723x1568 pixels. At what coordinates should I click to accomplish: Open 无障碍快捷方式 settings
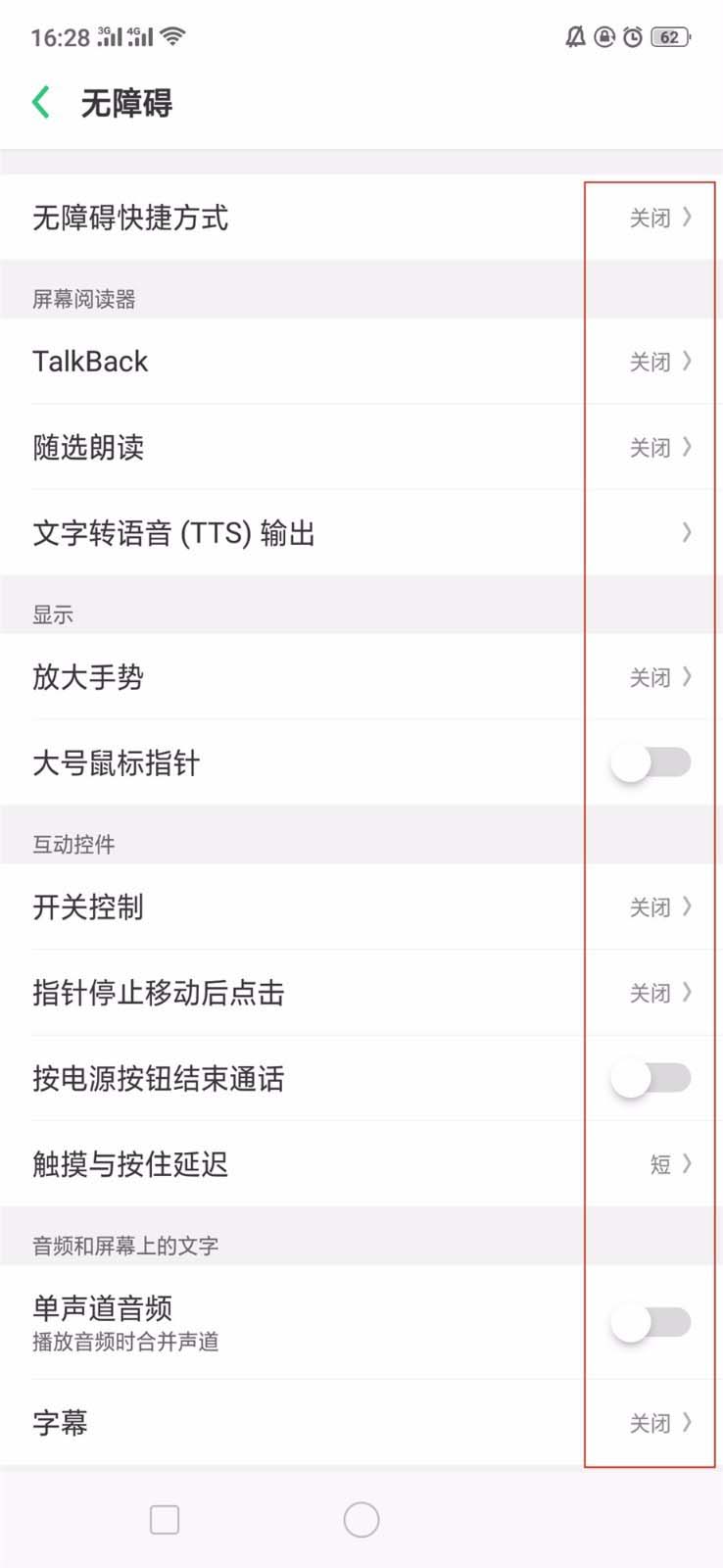[x=361, y=218]
